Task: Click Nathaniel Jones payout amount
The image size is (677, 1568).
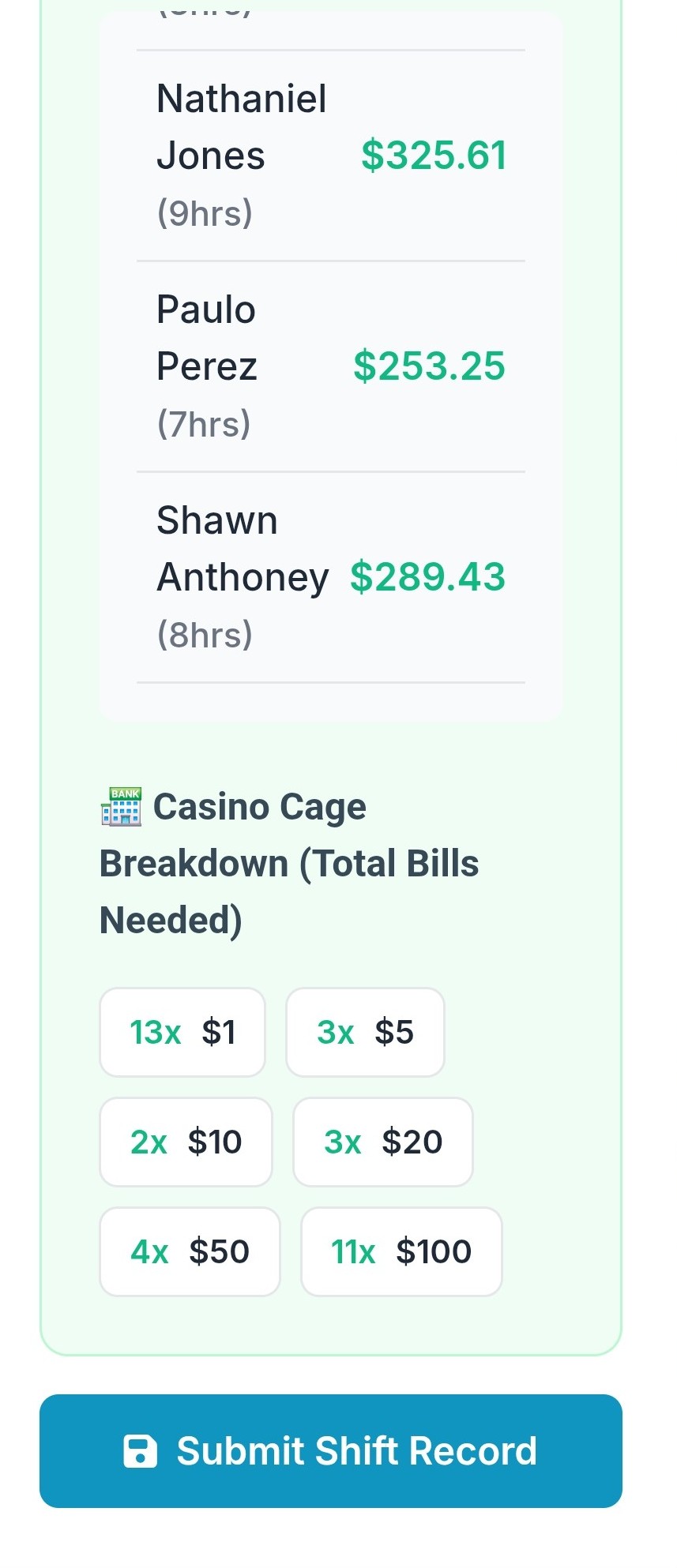Action: [434, 155]
